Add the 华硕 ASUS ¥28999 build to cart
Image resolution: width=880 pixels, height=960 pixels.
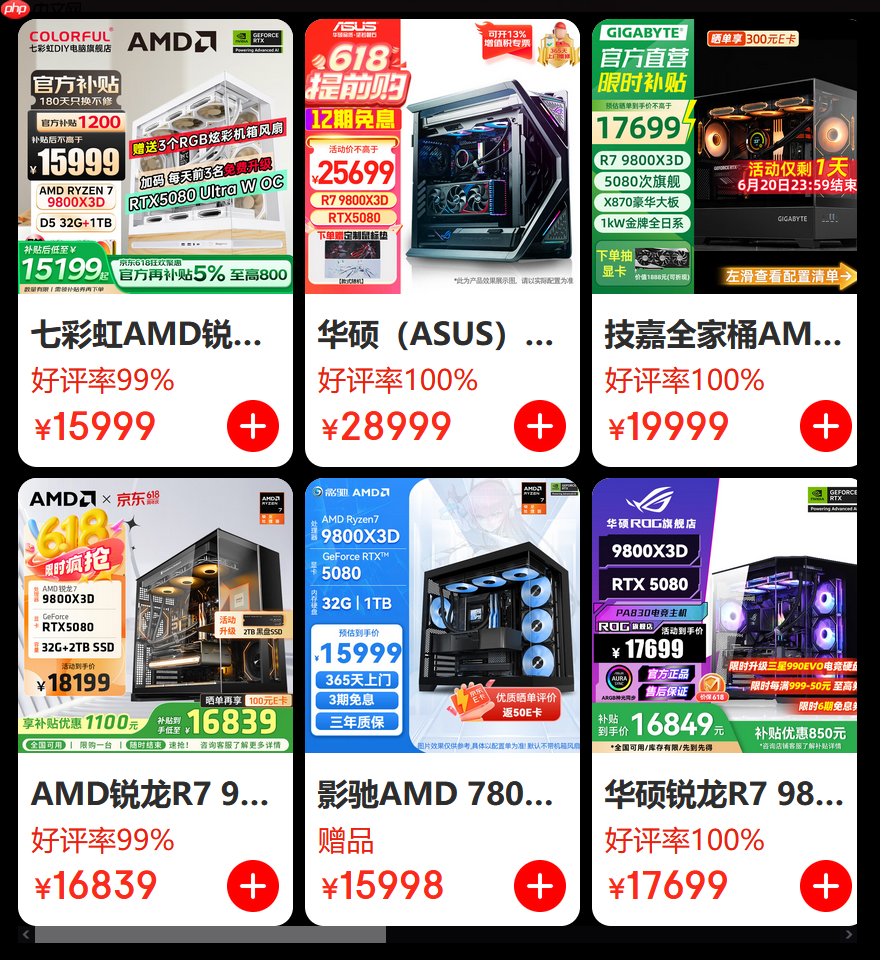tap(540, 426)
